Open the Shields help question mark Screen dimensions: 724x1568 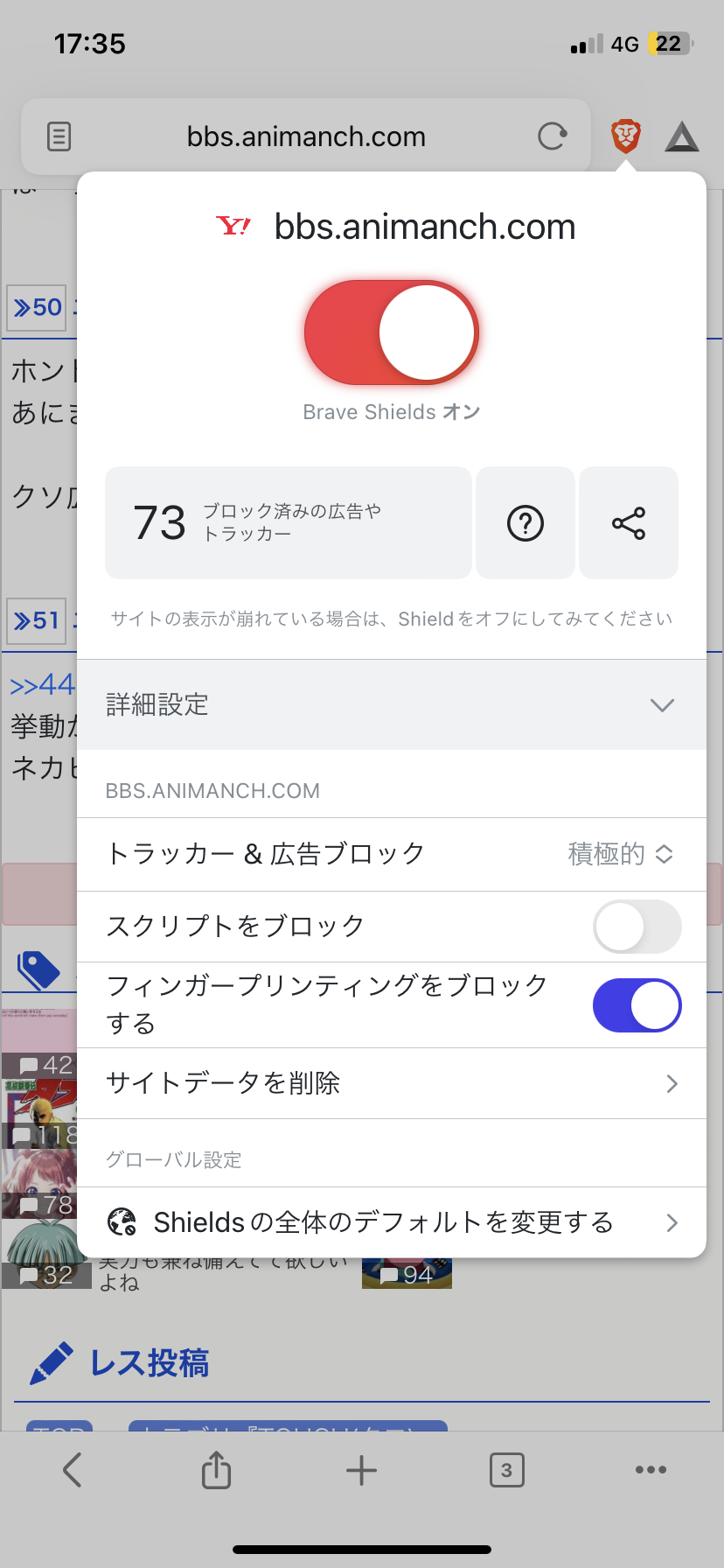coord(526,523)
